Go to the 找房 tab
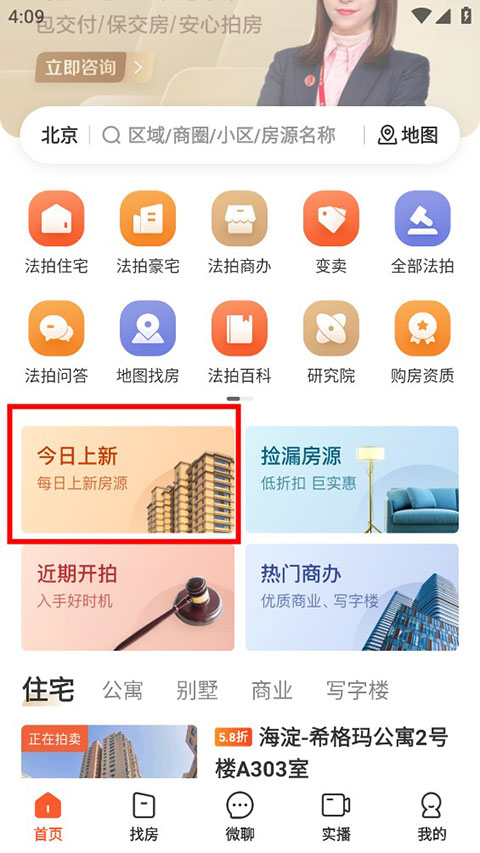 click(144, 816)
